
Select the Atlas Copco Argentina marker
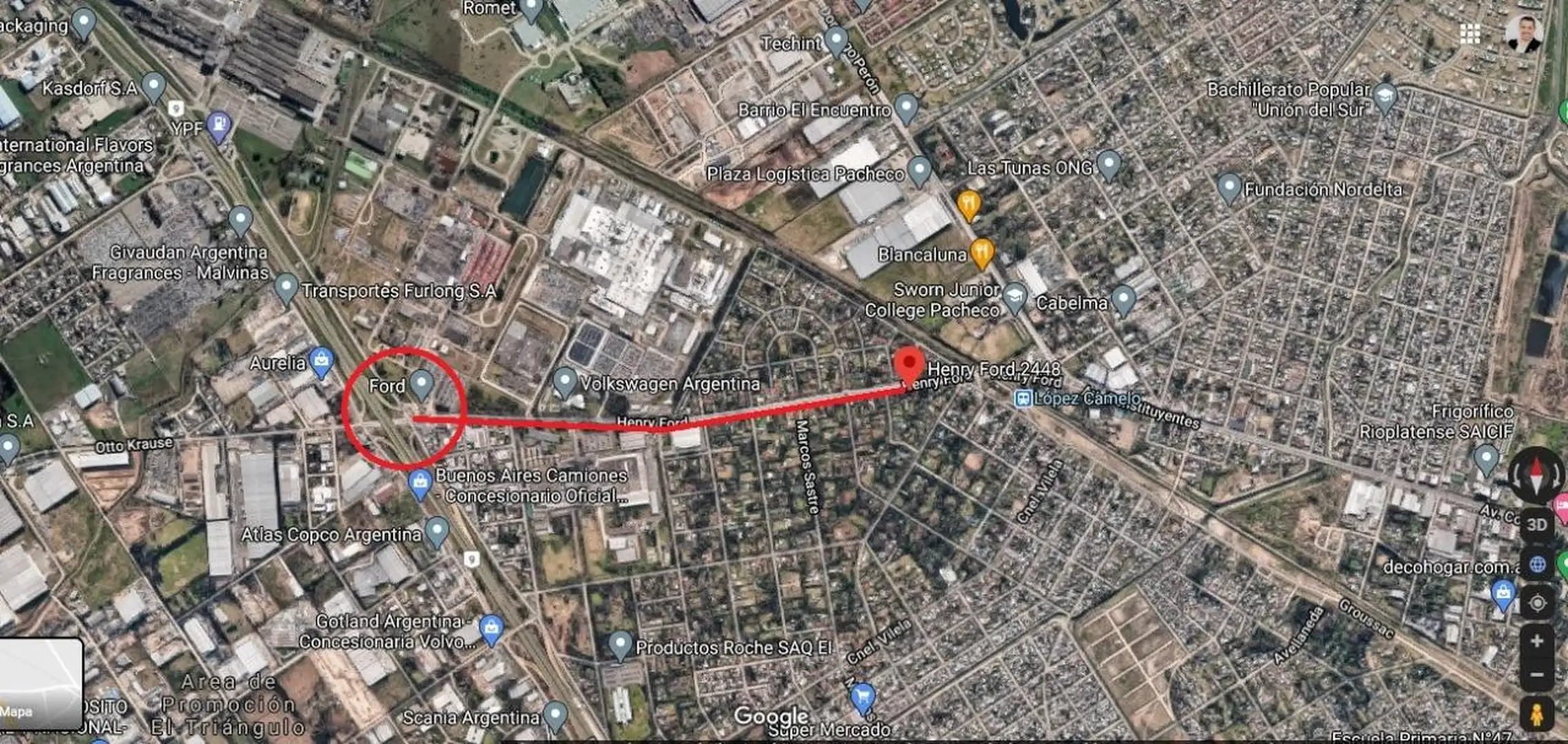(437, 531)
